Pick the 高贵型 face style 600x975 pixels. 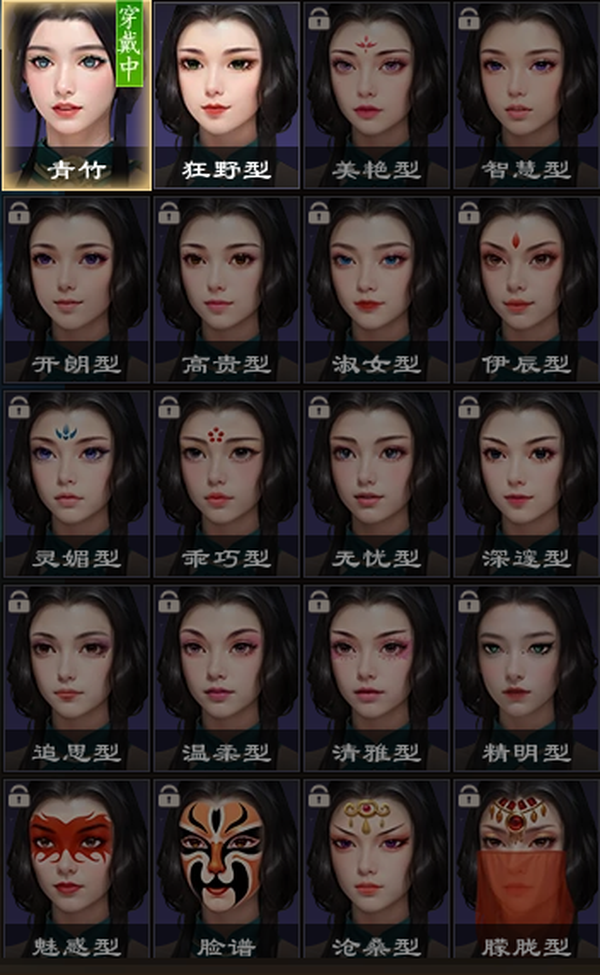[226, 289]
